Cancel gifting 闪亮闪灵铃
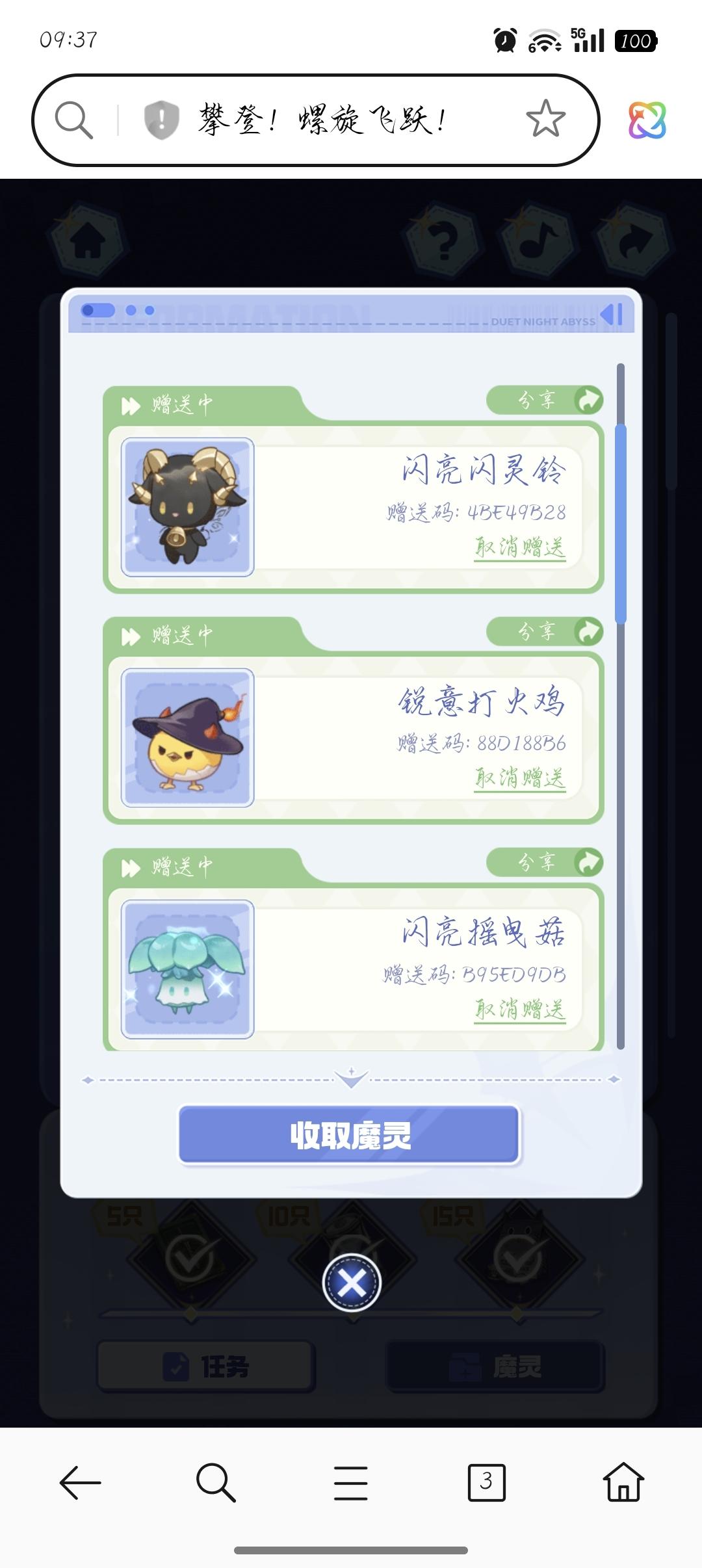Screen dimensions: 702x1568 point(520,547)
